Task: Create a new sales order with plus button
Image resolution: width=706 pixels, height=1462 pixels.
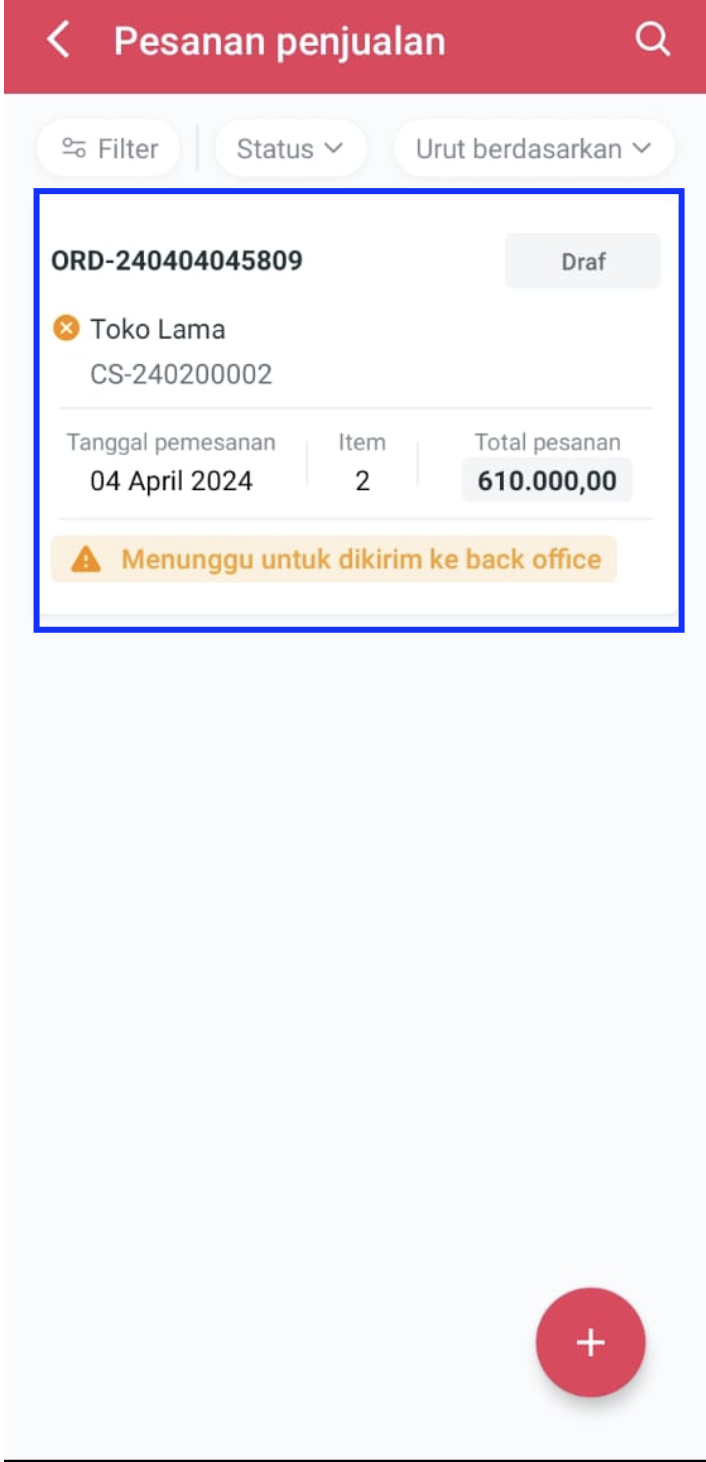Action: point(590,1342)
